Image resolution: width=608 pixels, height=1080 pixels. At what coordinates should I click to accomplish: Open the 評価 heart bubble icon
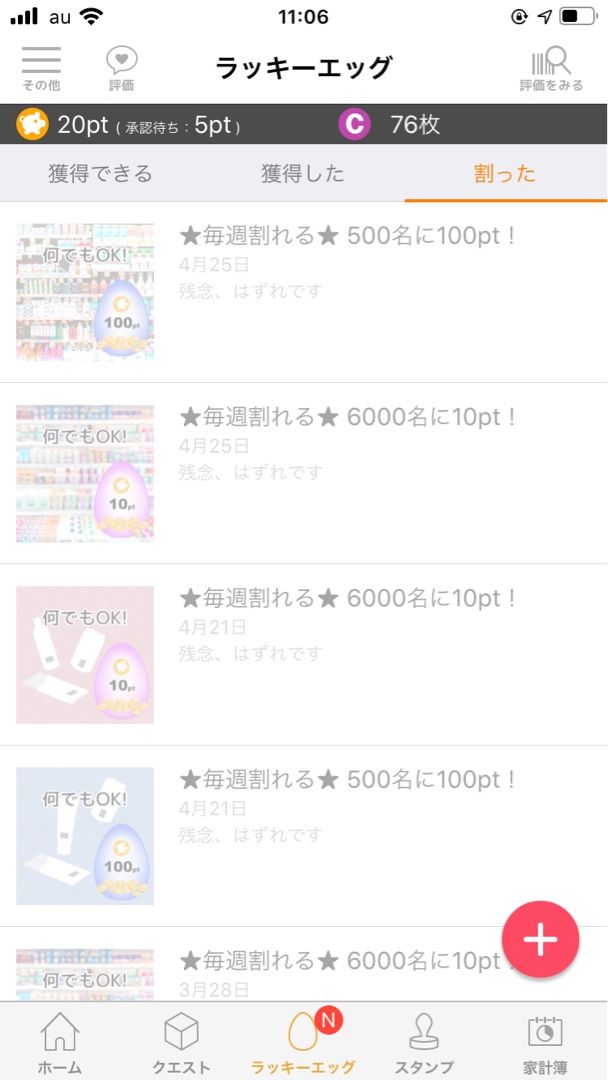point(122,68)
